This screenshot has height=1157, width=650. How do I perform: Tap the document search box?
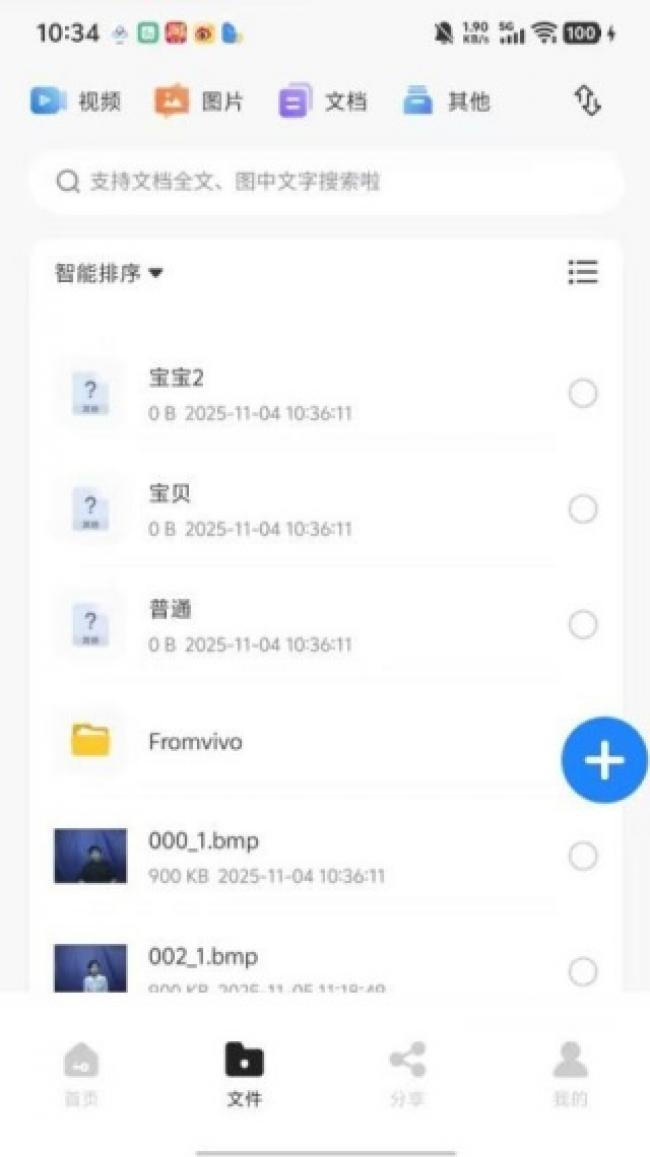326,182
